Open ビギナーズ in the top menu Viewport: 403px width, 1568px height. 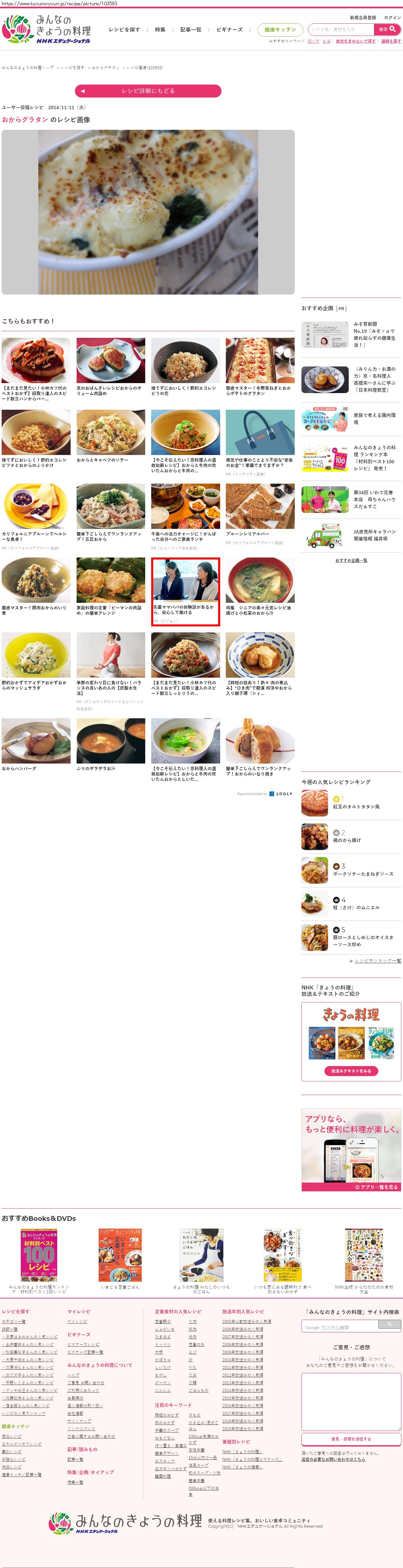click(229, 29)
